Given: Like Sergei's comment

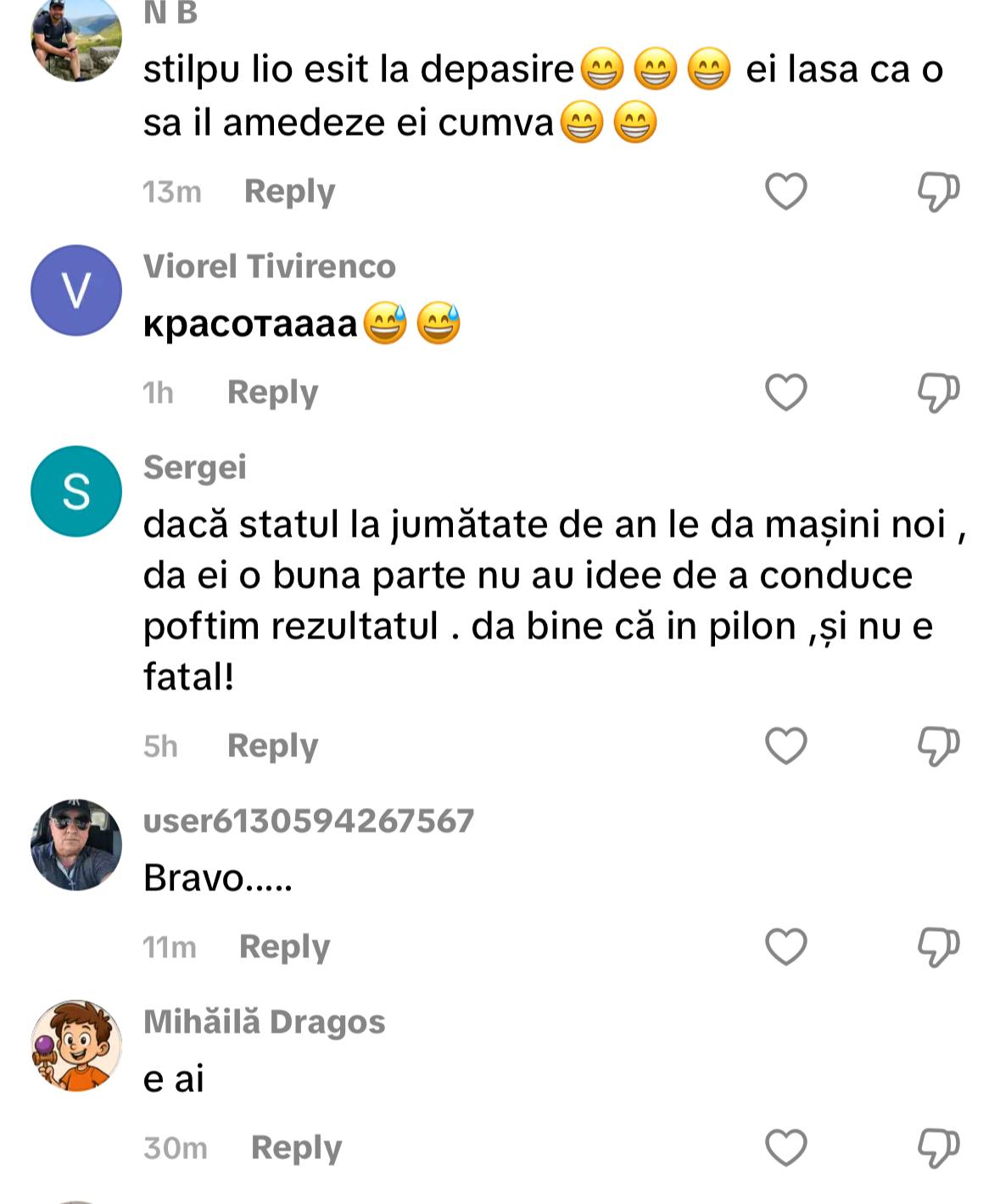Looking at the screenshot, I should point(785,745).
